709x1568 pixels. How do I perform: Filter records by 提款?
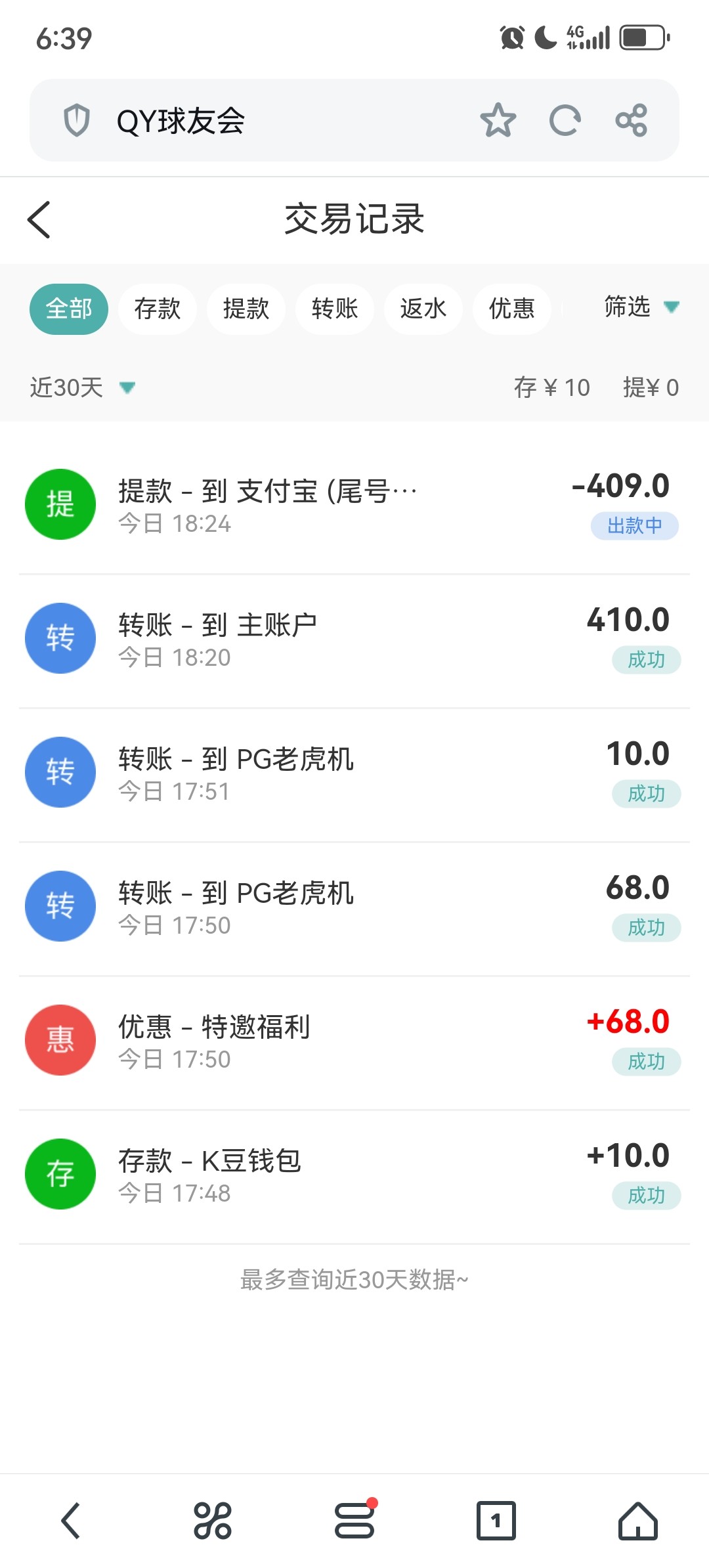click(246, 309)
